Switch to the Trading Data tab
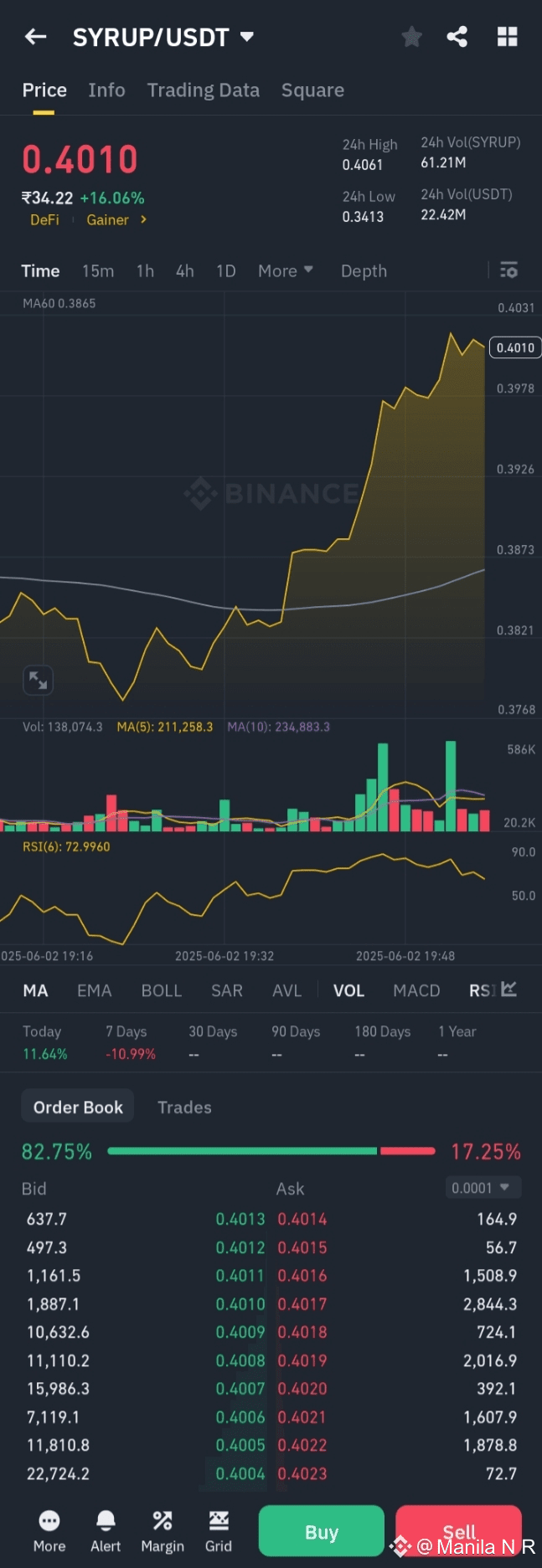 click(x=204, y=90)
